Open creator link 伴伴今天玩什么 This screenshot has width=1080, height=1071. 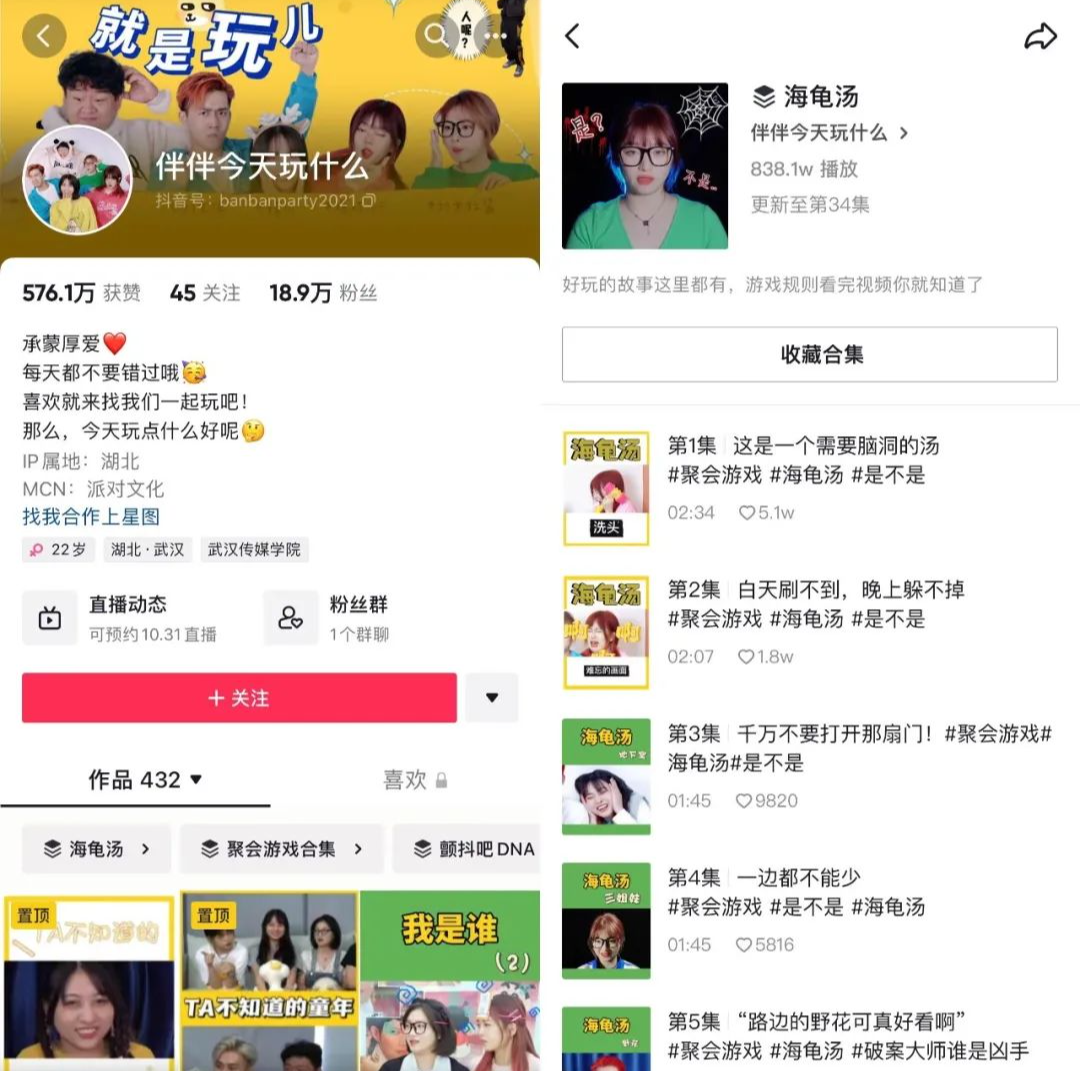[828, 133]
